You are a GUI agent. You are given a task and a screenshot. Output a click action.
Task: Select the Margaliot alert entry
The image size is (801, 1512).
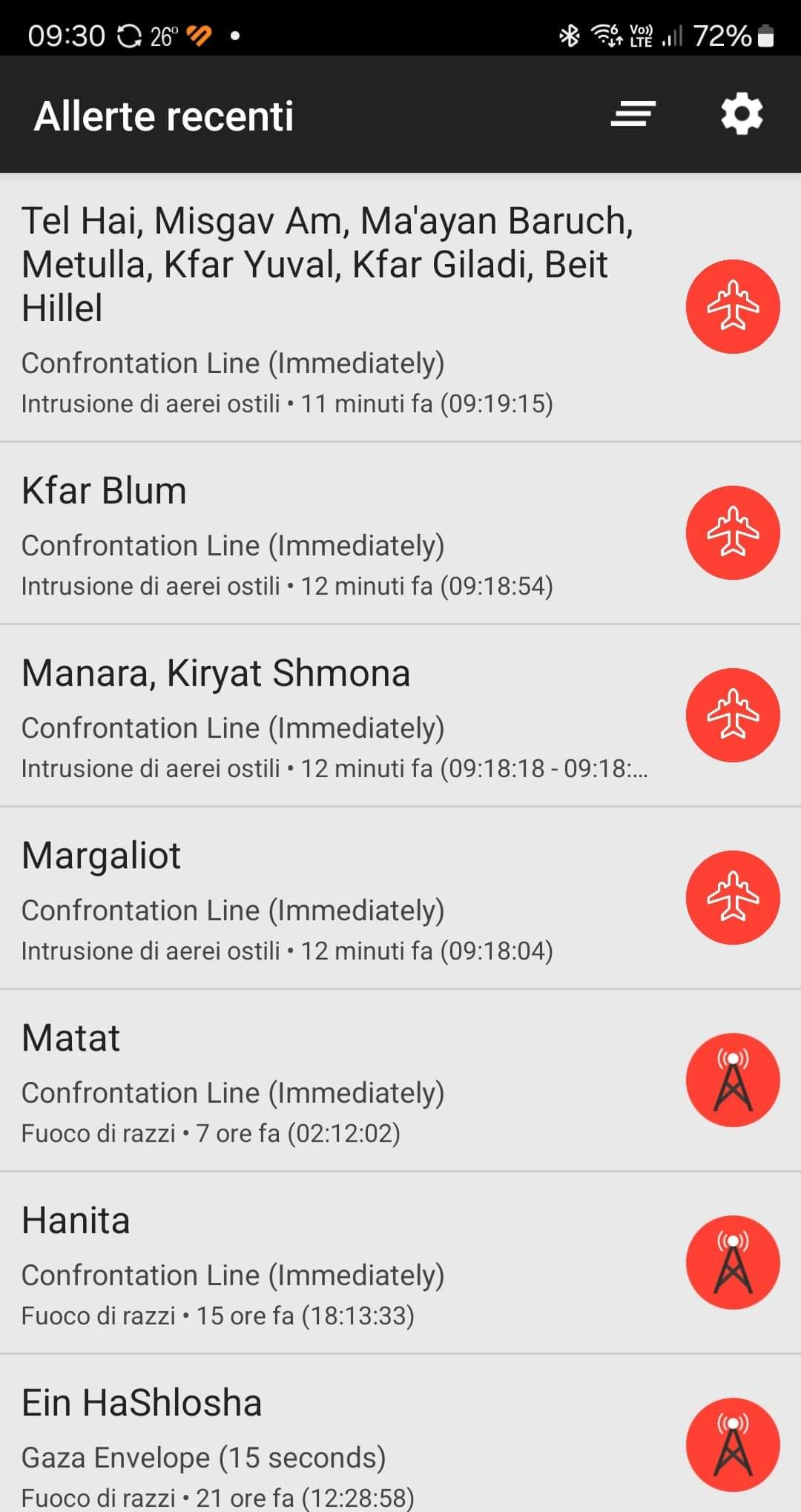[x=400, y=898]
